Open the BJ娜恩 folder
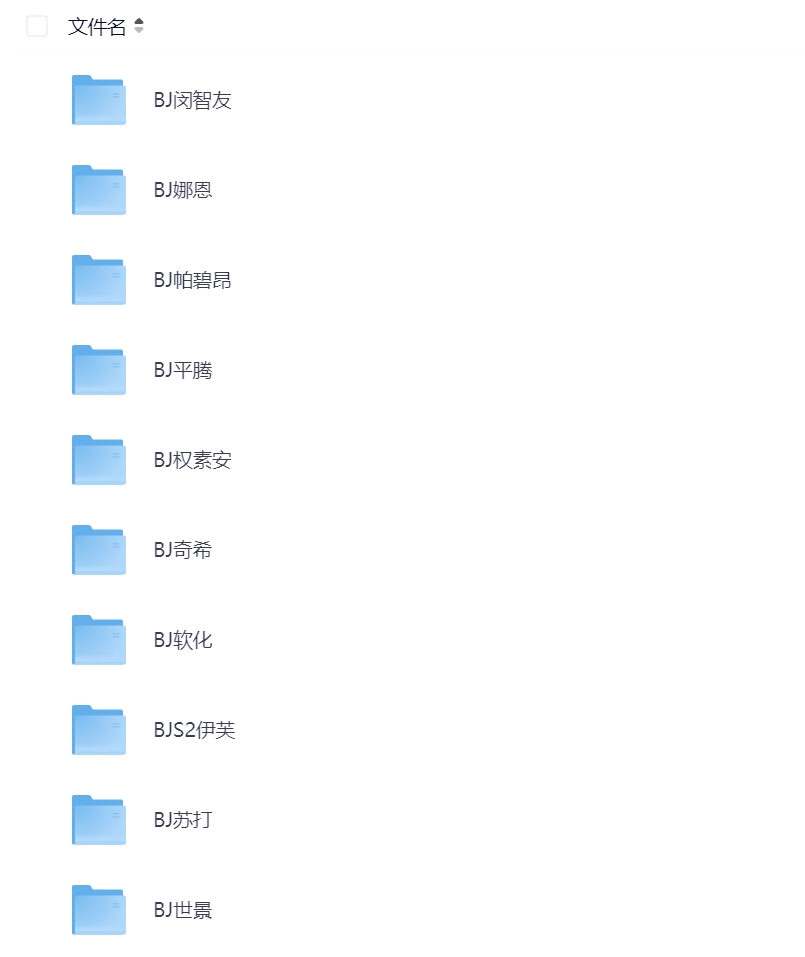The width and height of the screenshot is (805, 957). (183, 190)
